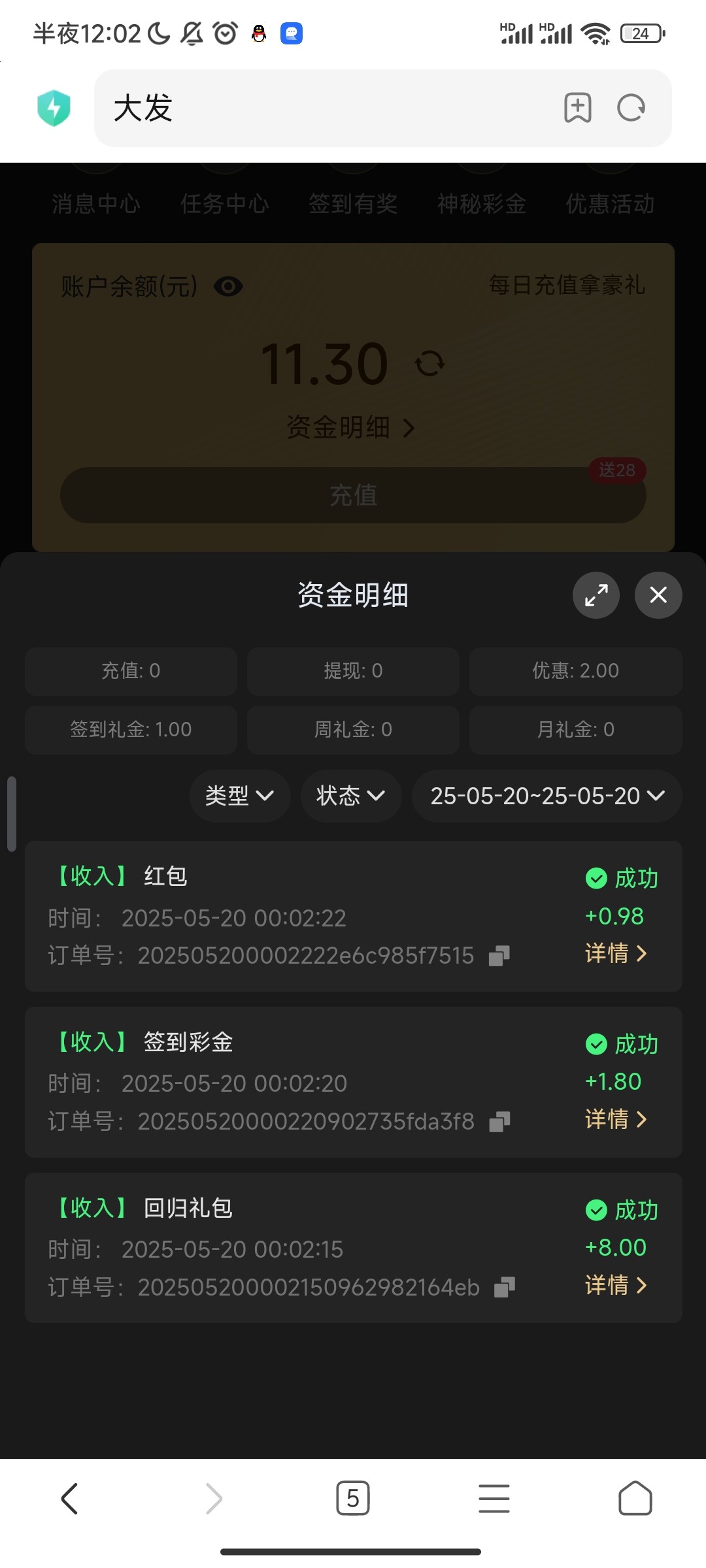
Task: Tap the address bar showing 大发
Action: [x=327, y=108]
